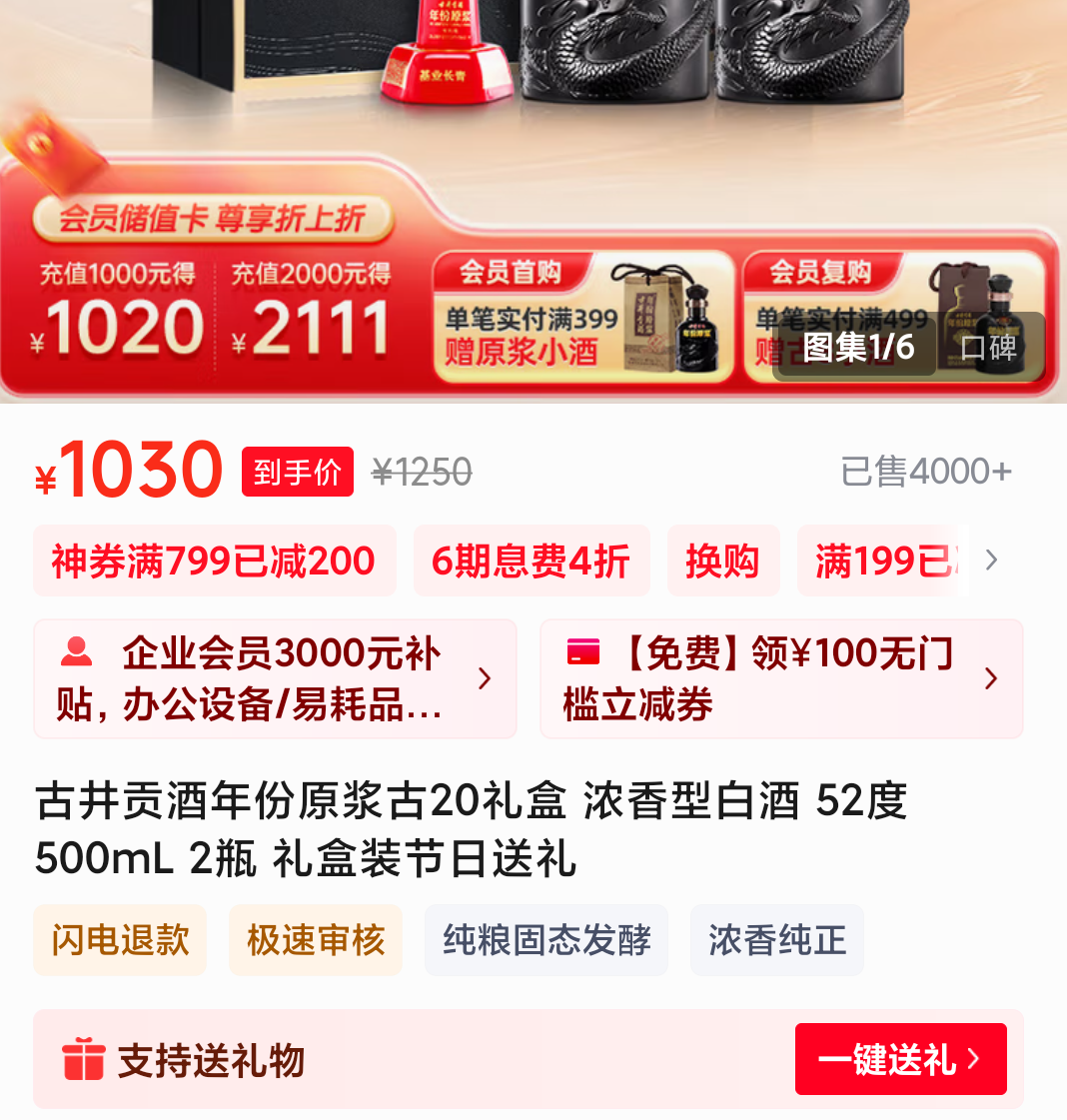Open 企业会员3000元补贴 banner
Screen dimensions: 1067x1120
click(x=275, y=679)
